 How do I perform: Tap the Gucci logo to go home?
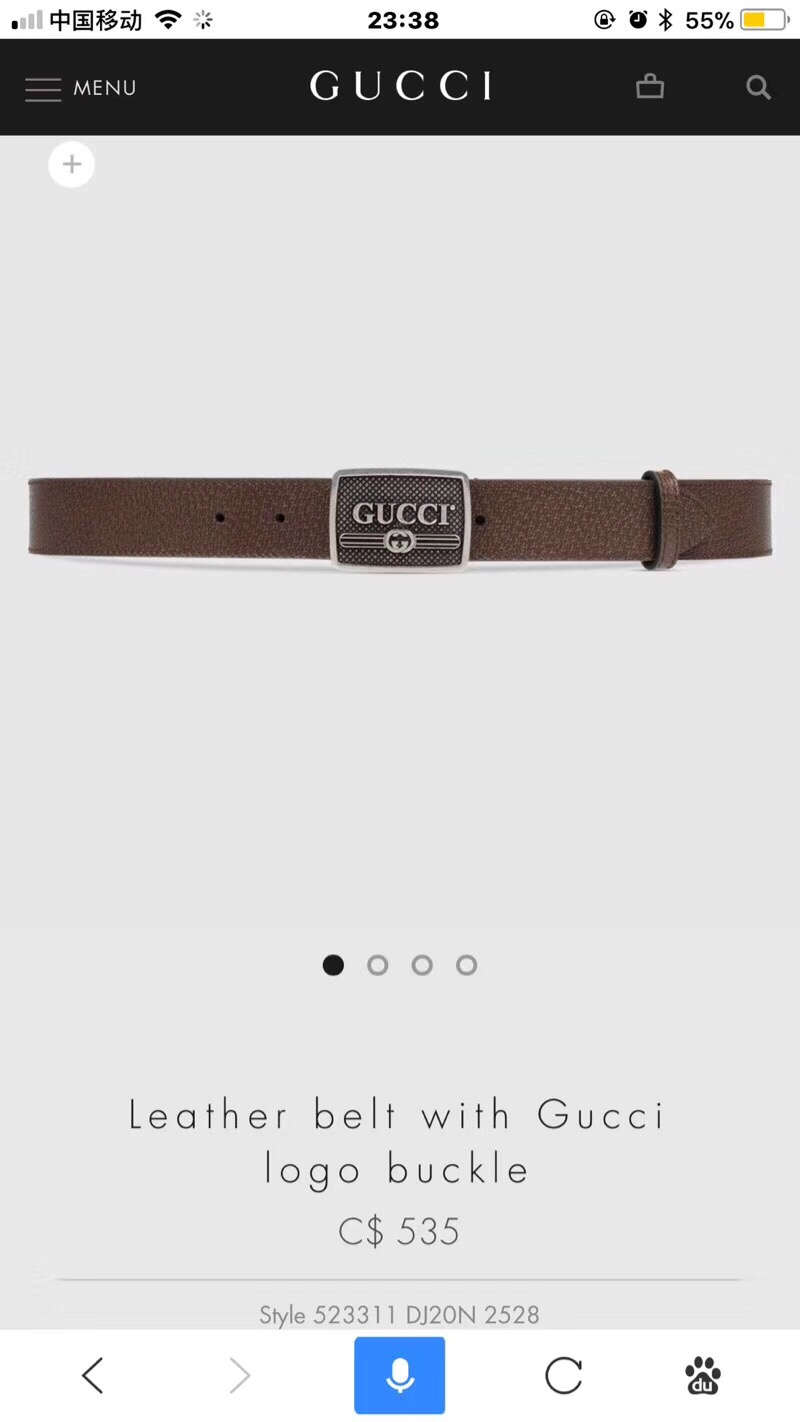click(400, 86)
